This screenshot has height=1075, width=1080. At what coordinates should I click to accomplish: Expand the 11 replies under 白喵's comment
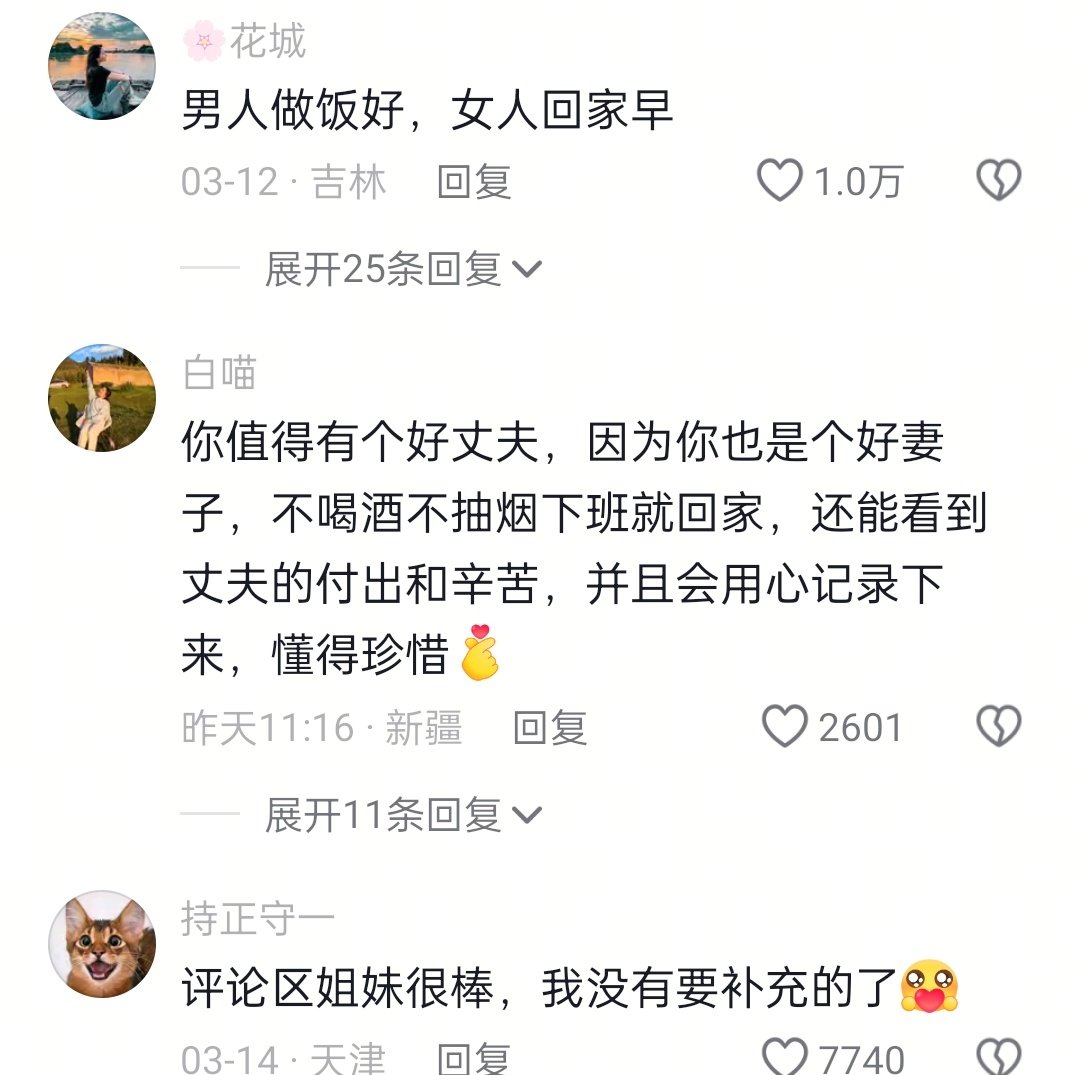402,816
